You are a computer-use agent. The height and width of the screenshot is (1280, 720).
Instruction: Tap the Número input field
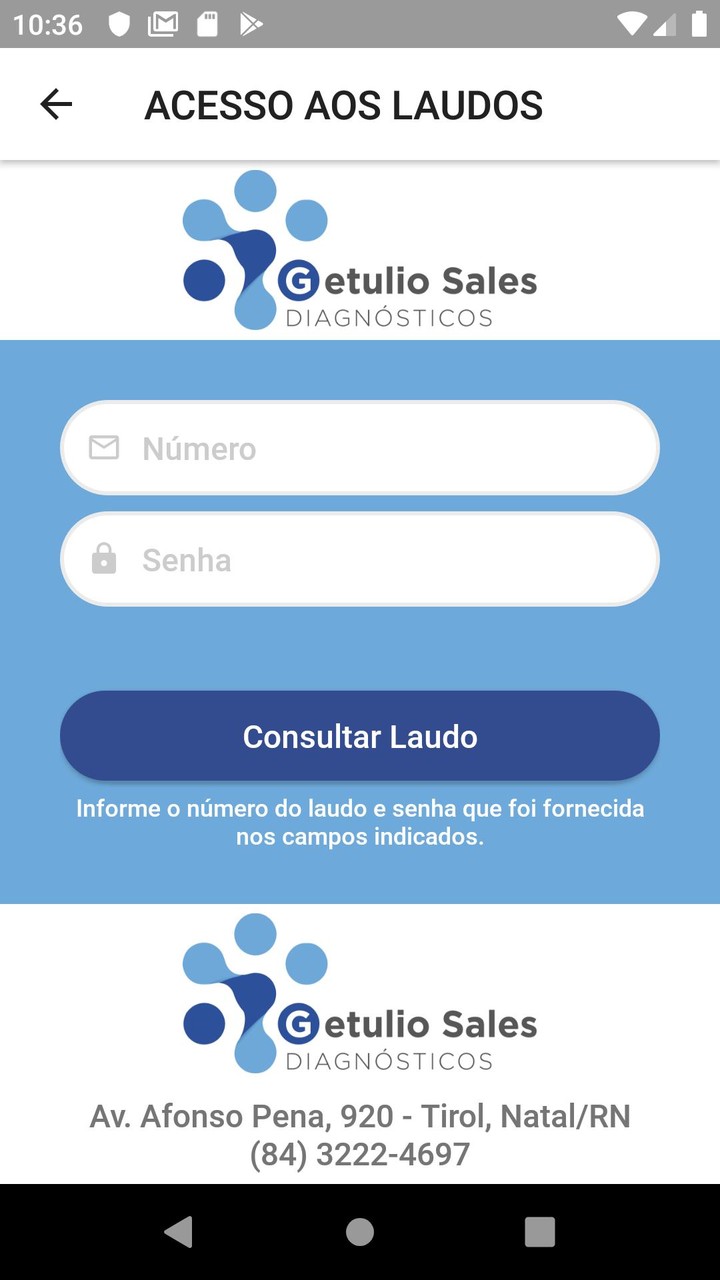pos(360,448)
